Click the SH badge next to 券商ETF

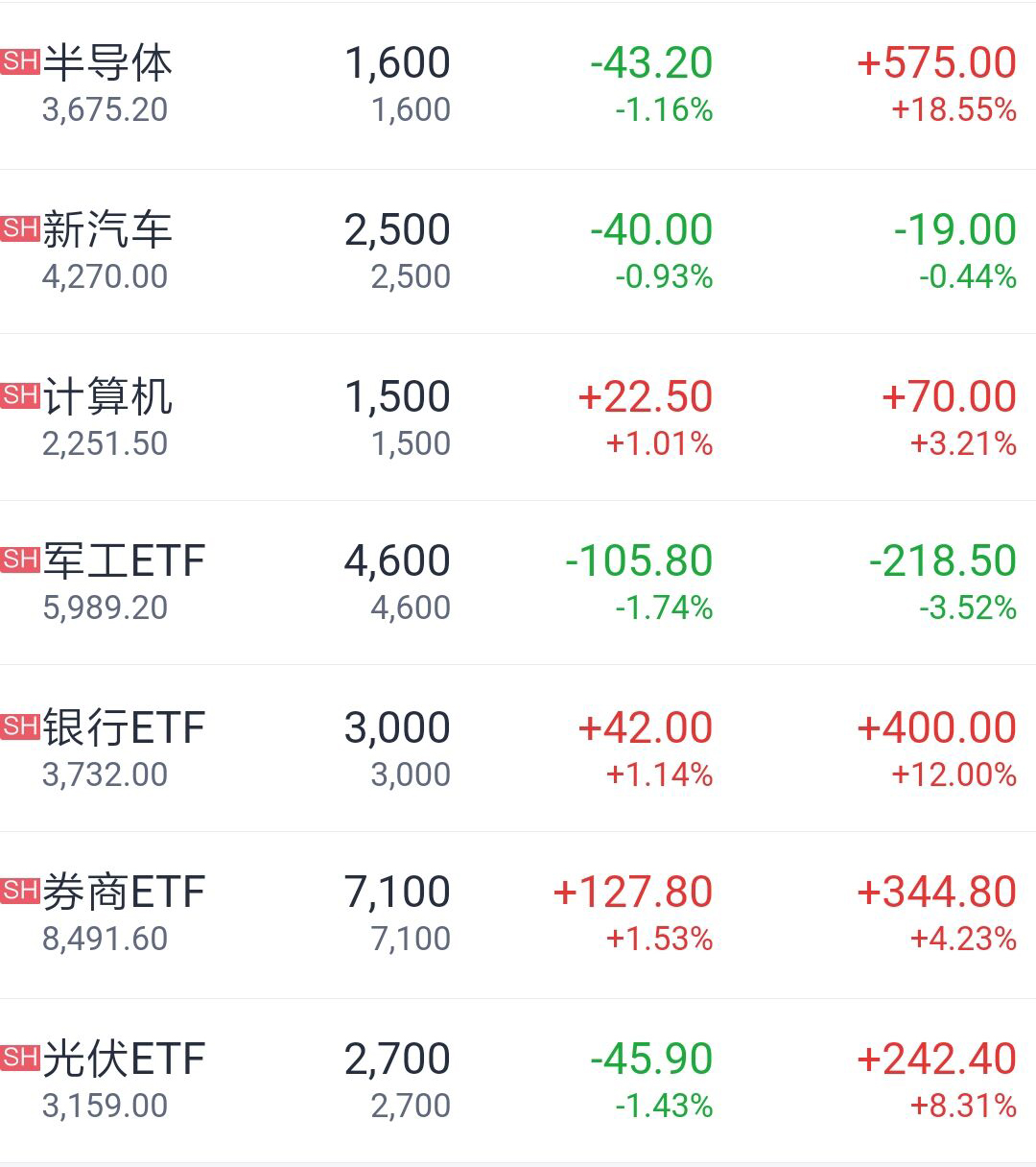(20, 892)
